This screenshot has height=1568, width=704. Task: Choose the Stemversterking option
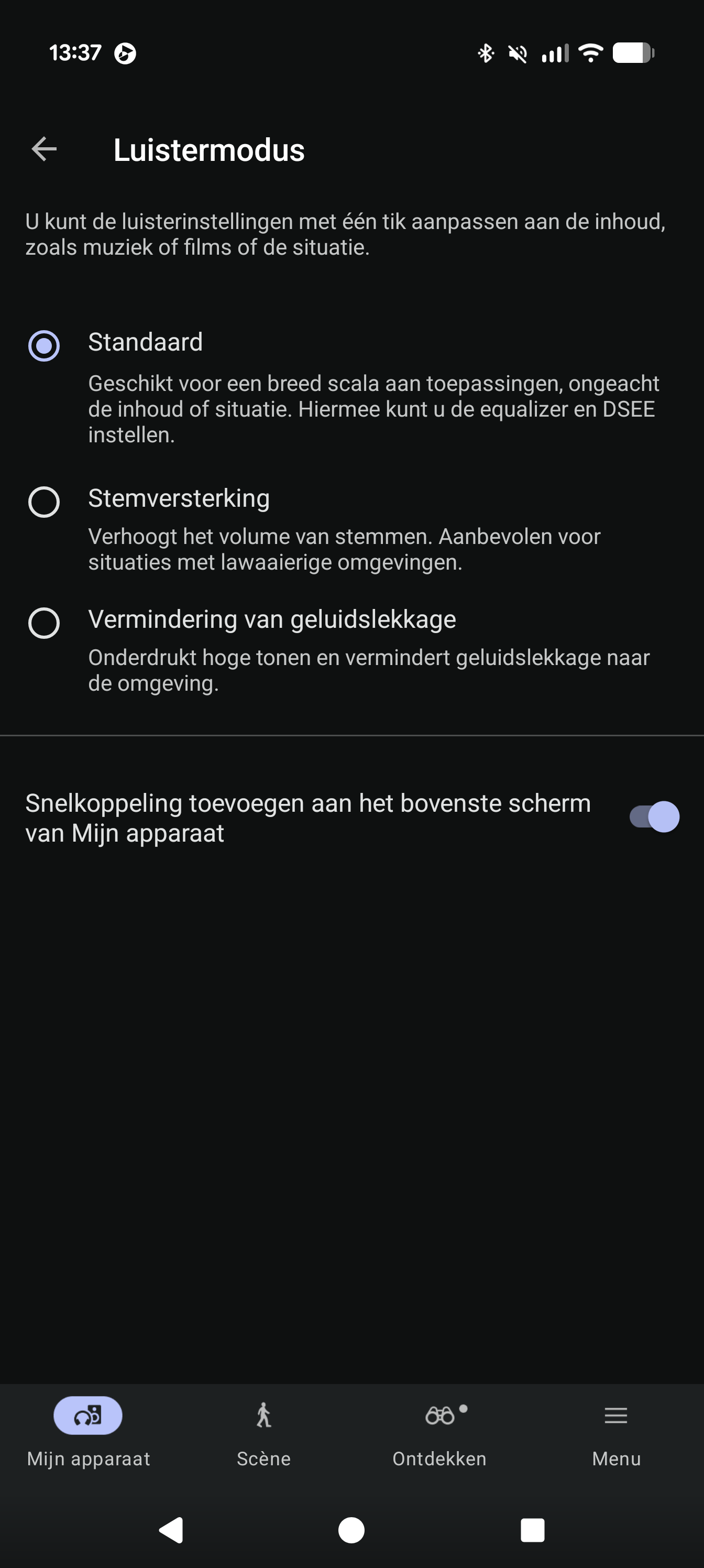tap(44, 502)
